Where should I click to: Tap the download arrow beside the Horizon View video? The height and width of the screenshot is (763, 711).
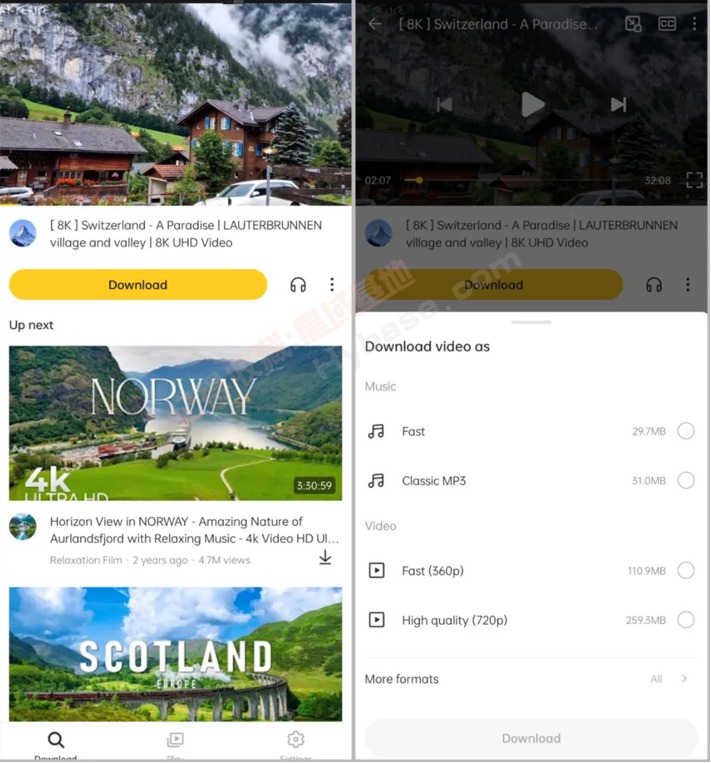325,558
